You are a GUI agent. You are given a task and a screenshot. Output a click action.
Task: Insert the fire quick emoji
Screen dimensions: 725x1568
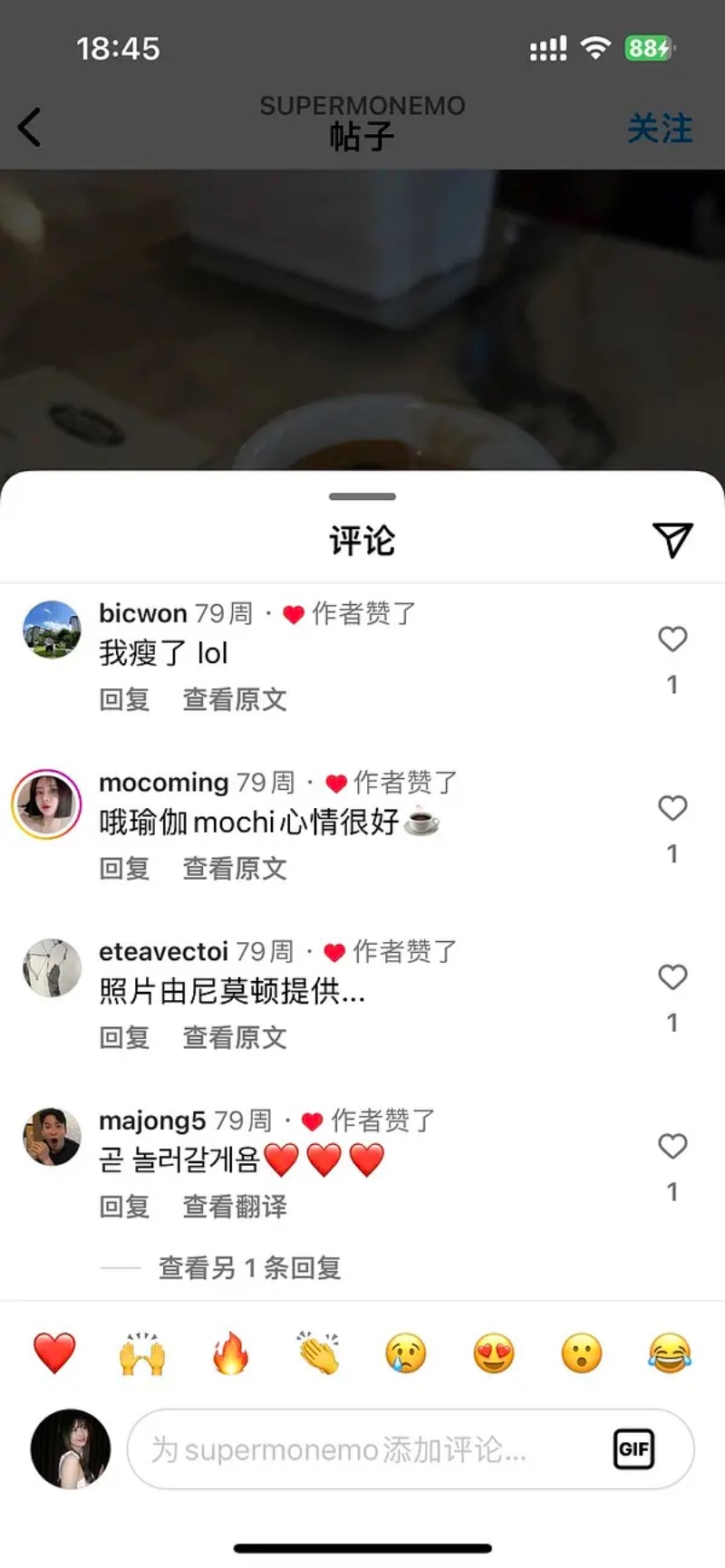(x=230, y=1353)
